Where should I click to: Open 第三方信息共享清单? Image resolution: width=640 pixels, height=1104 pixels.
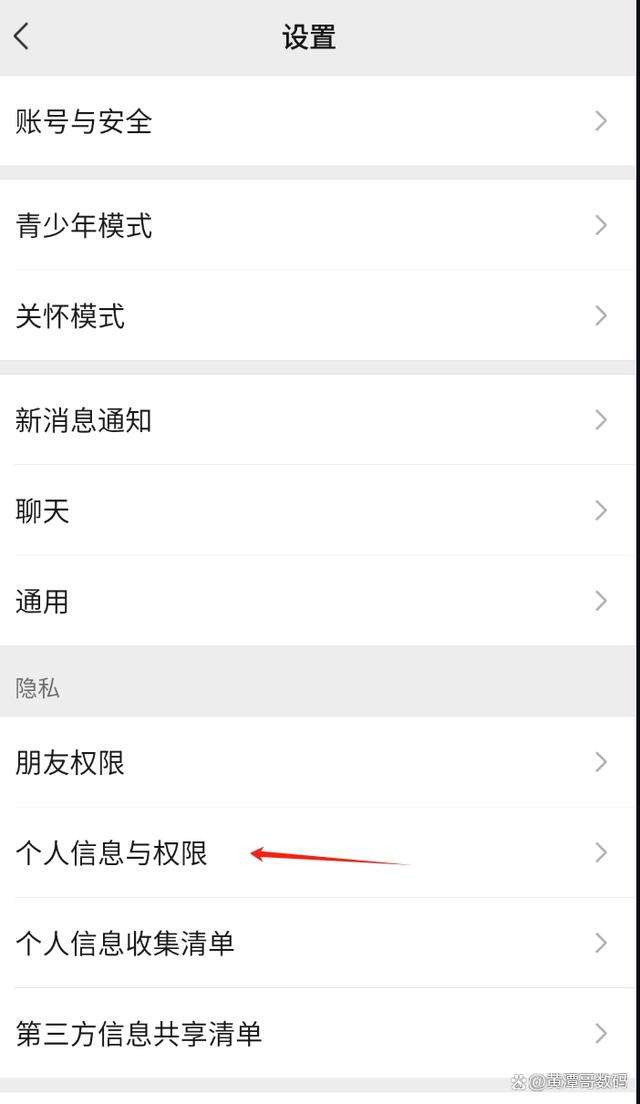click(318, 1033)
